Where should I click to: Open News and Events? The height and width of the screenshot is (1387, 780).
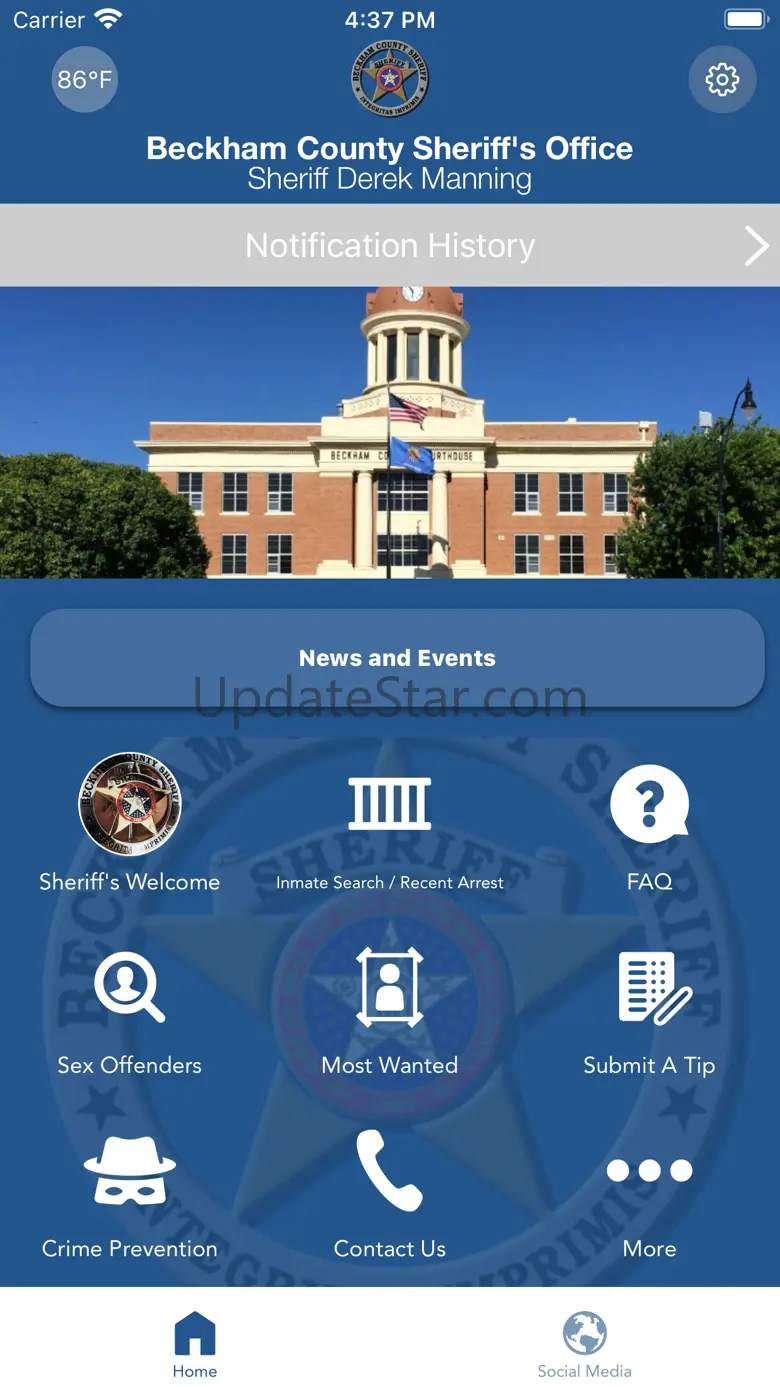(x=397, y=658)
